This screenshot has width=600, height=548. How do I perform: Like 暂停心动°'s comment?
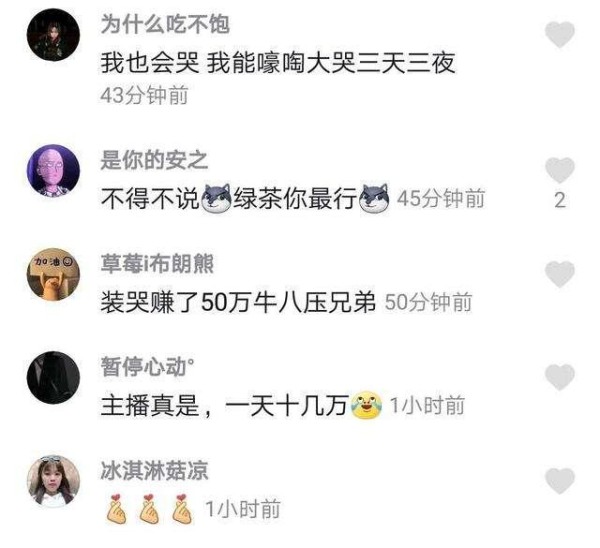click(x=560, y=377)
